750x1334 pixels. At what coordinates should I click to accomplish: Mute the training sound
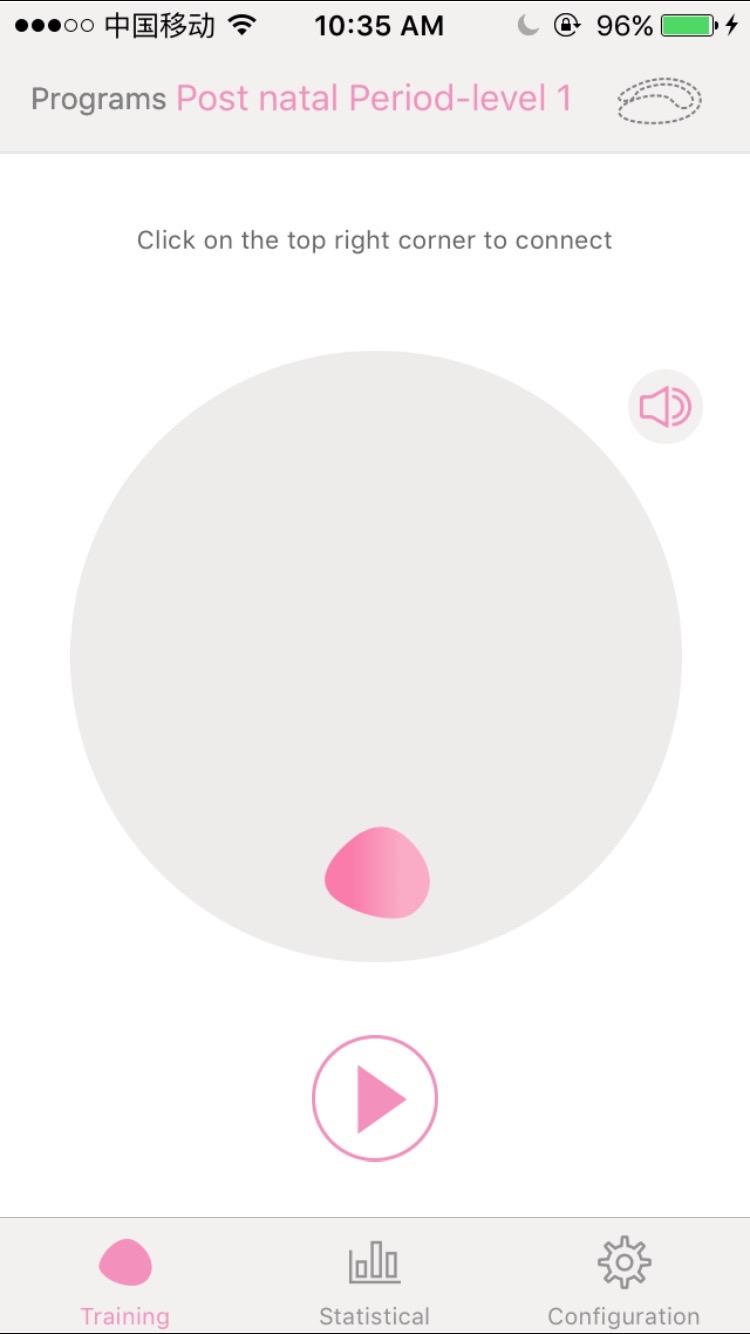click(665, 408)
